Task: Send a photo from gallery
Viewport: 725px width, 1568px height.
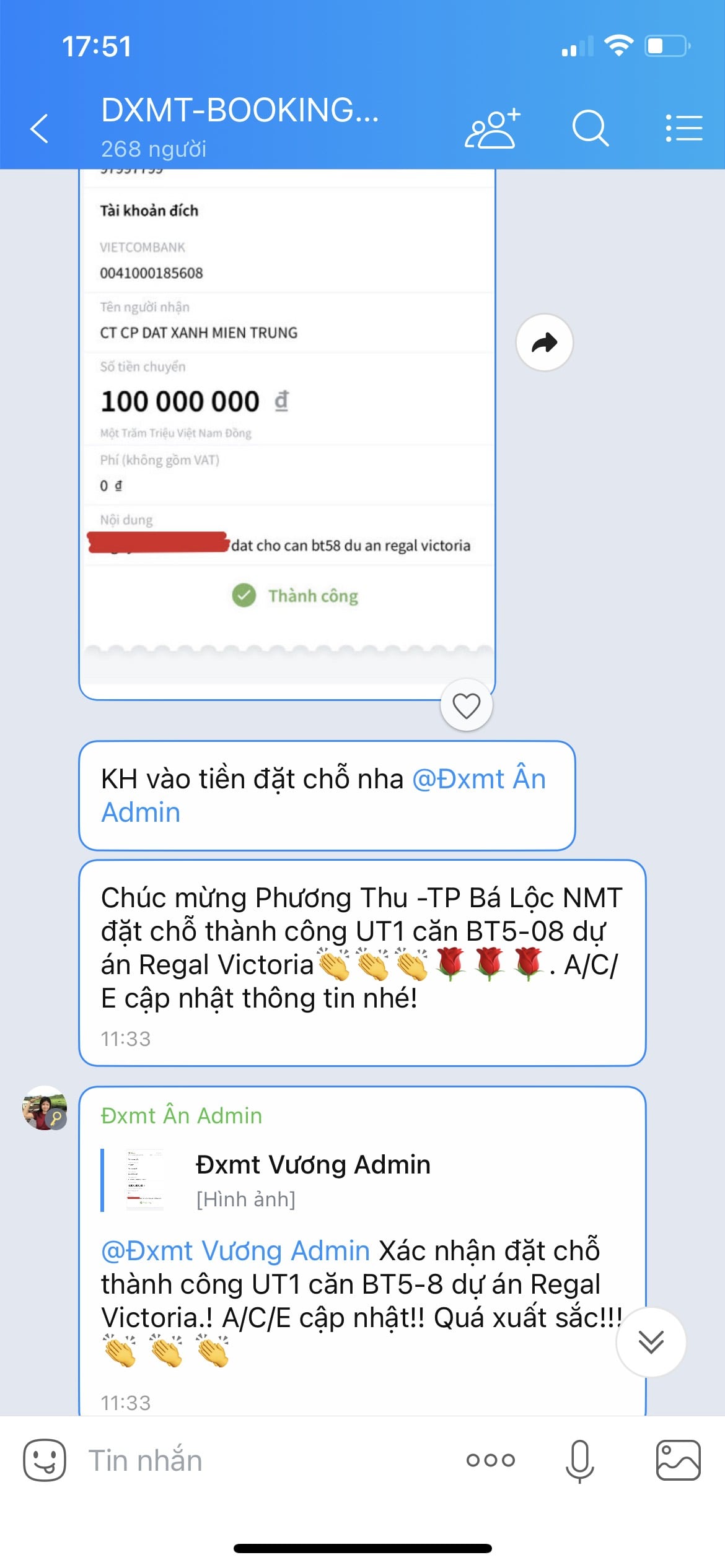Action: (x=678, y=1460)
